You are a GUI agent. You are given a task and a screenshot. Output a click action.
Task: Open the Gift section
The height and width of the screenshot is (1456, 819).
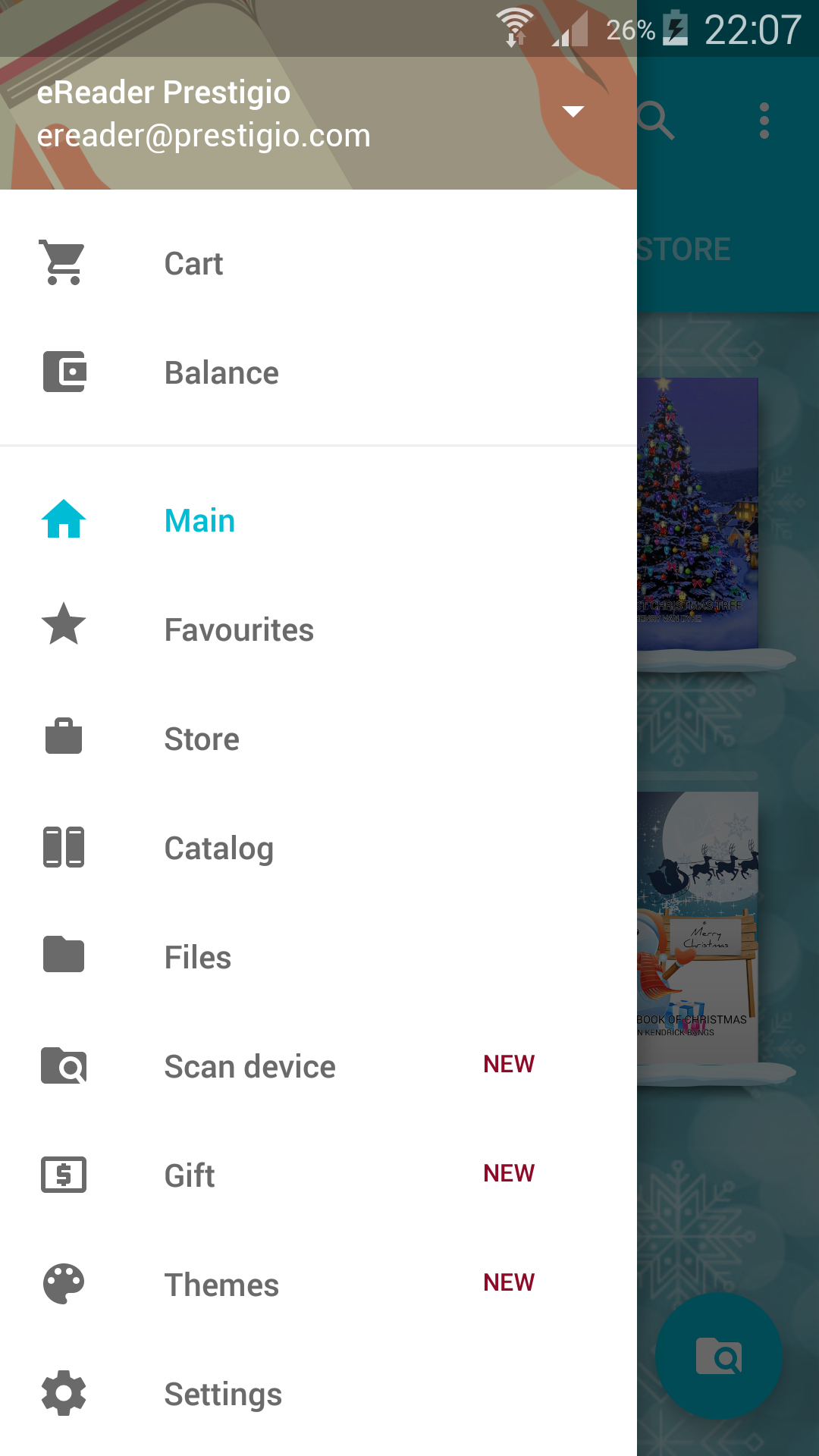click(x=189, y=1175)
